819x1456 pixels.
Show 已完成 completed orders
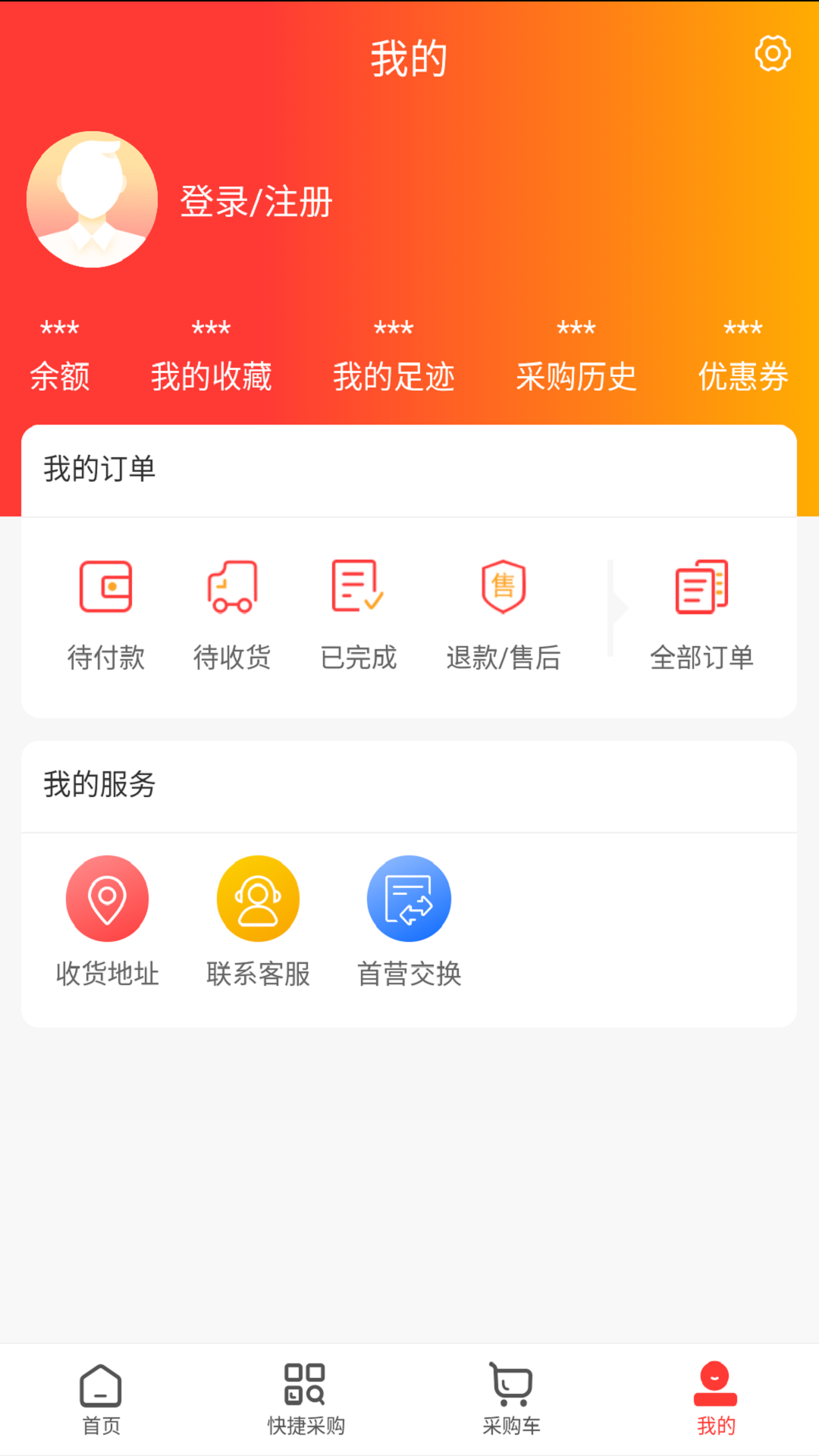[358, 614]
